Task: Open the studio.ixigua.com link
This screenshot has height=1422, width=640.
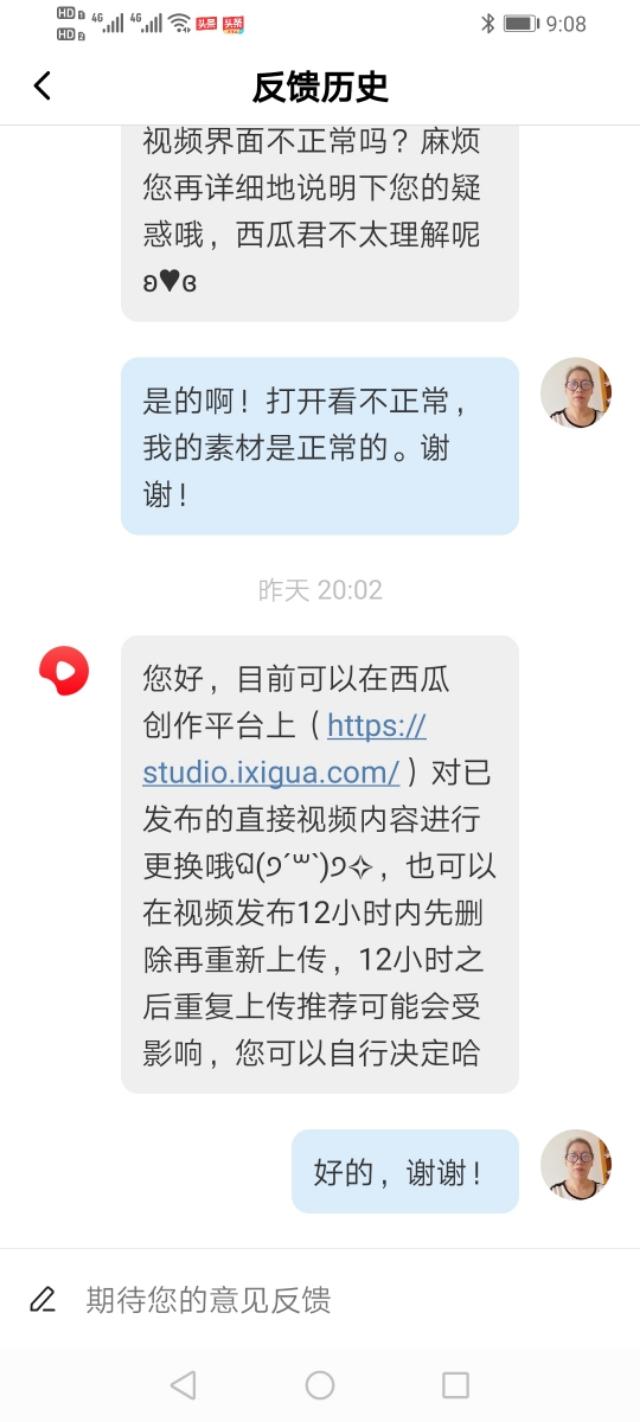Action: [x=271, y=771]
